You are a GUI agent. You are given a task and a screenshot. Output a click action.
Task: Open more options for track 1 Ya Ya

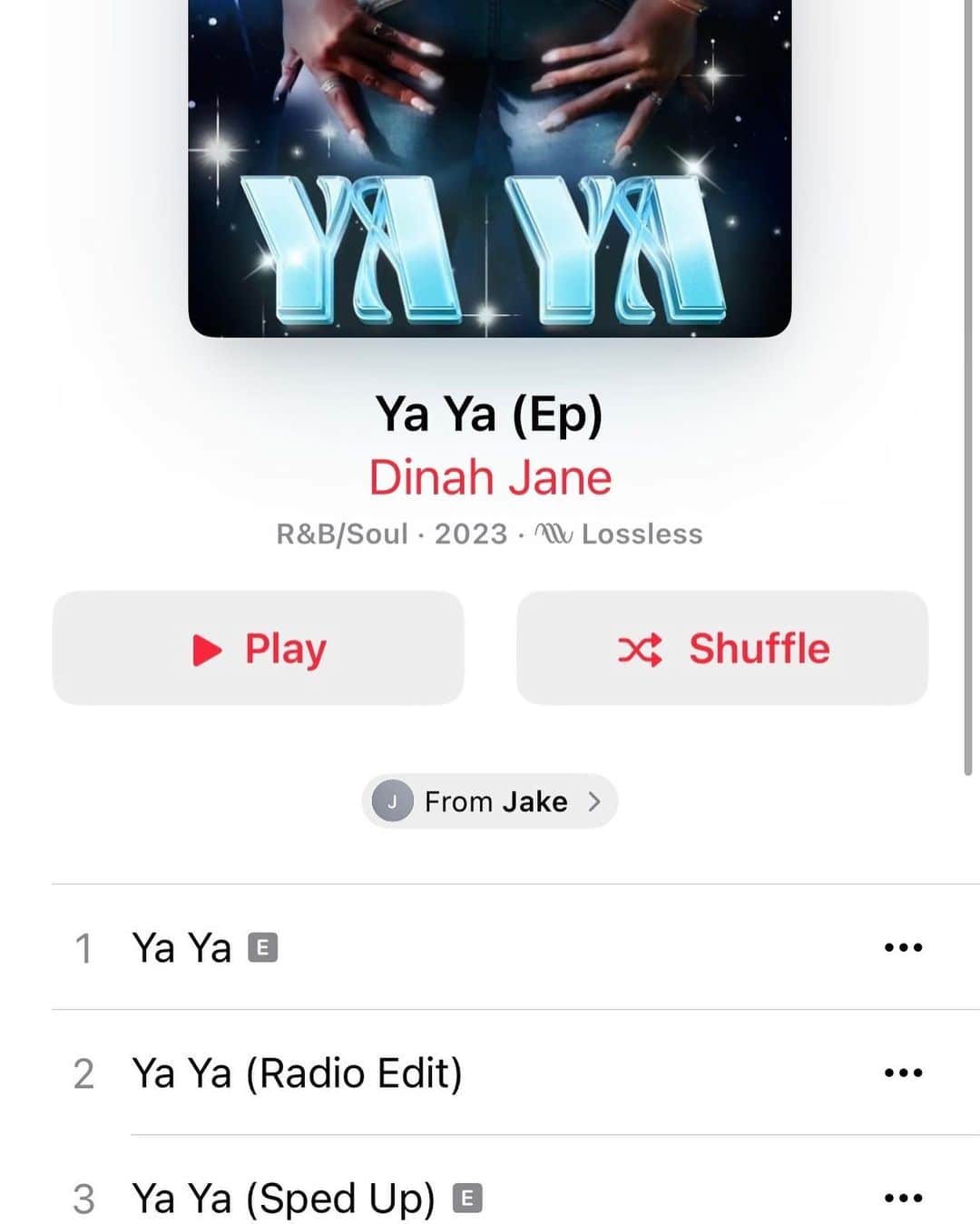[x=903, y=947]
